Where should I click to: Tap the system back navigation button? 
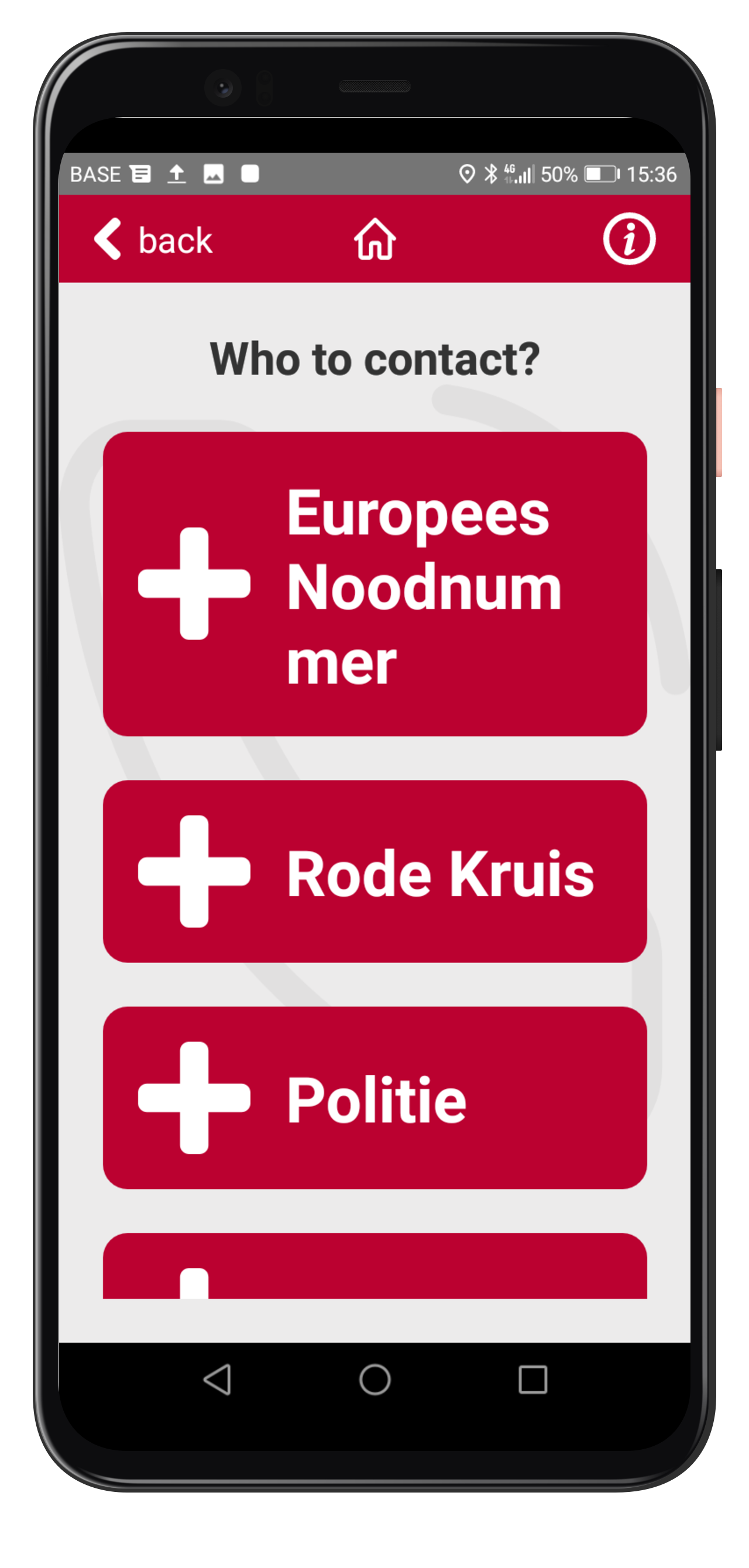(x=218, y=1378)
